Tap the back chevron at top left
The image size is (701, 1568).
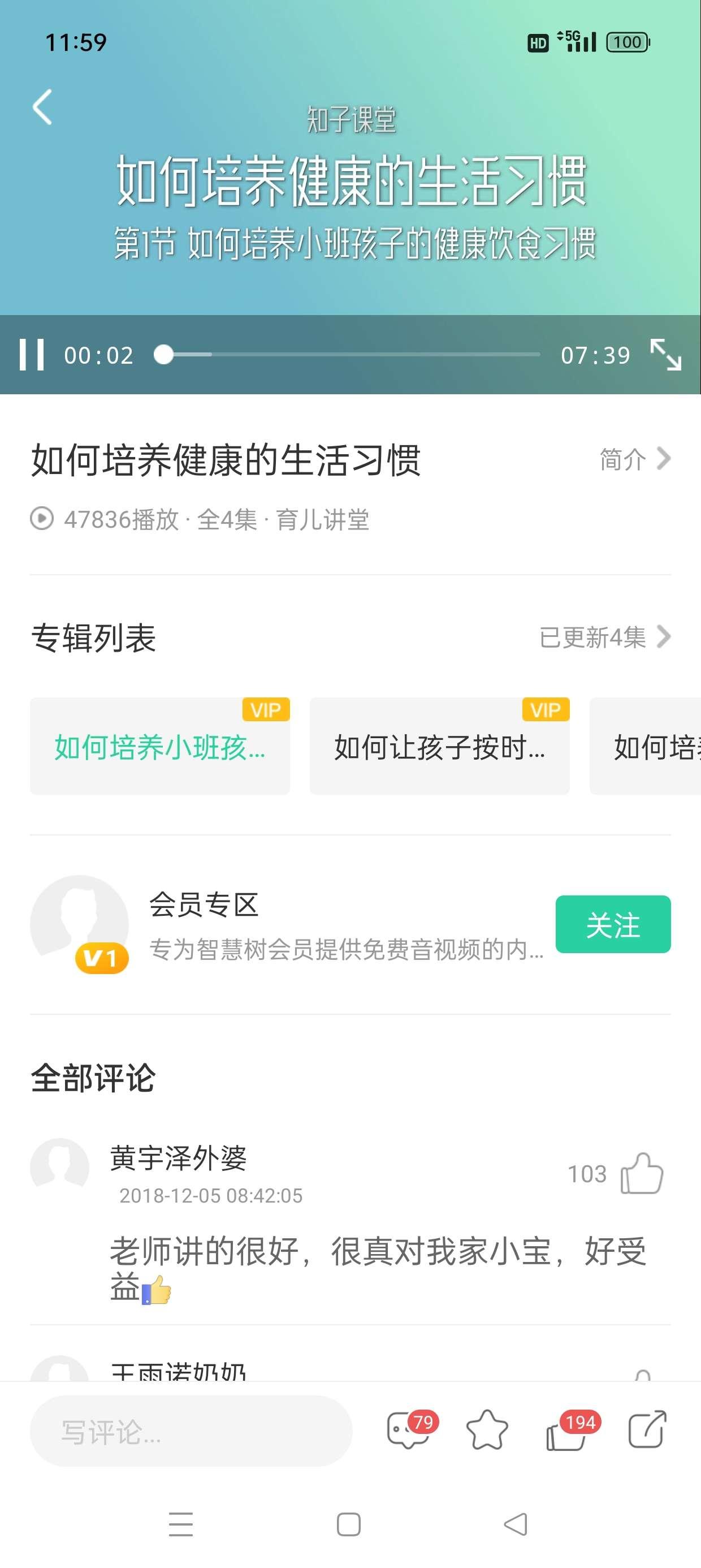(41, 106)
